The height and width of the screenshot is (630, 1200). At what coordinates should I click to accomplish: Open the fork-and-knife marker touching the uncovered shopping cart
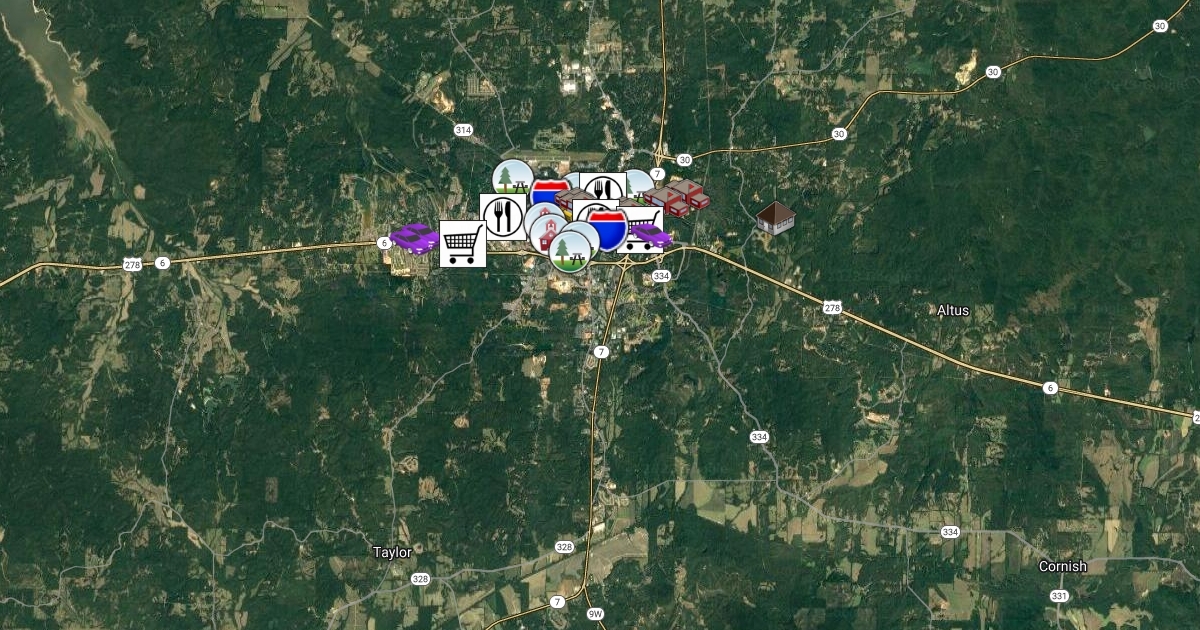[x=503, y=216]
